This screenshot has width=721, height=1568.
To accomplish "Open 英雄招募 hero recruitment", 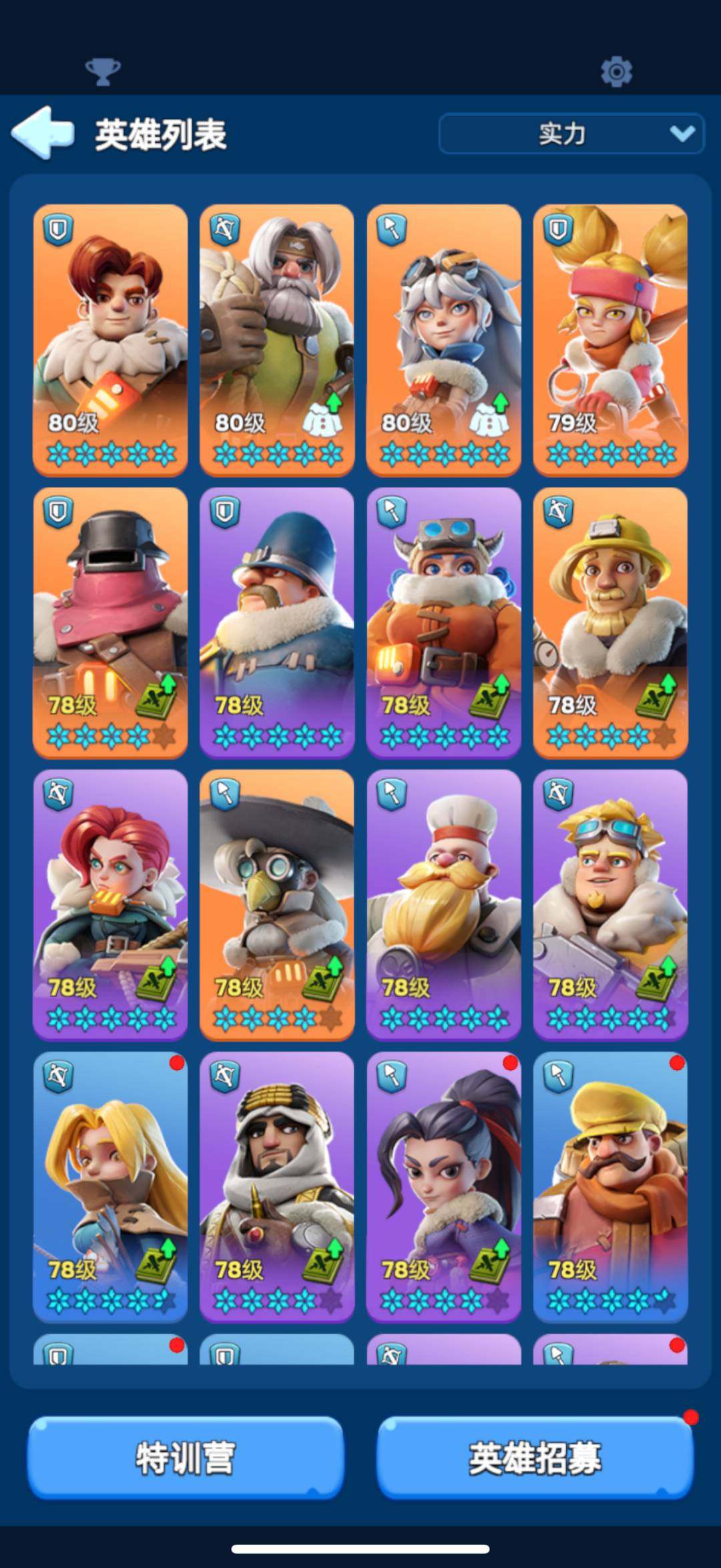I will pyautogui.click(x=535, y=1457).
